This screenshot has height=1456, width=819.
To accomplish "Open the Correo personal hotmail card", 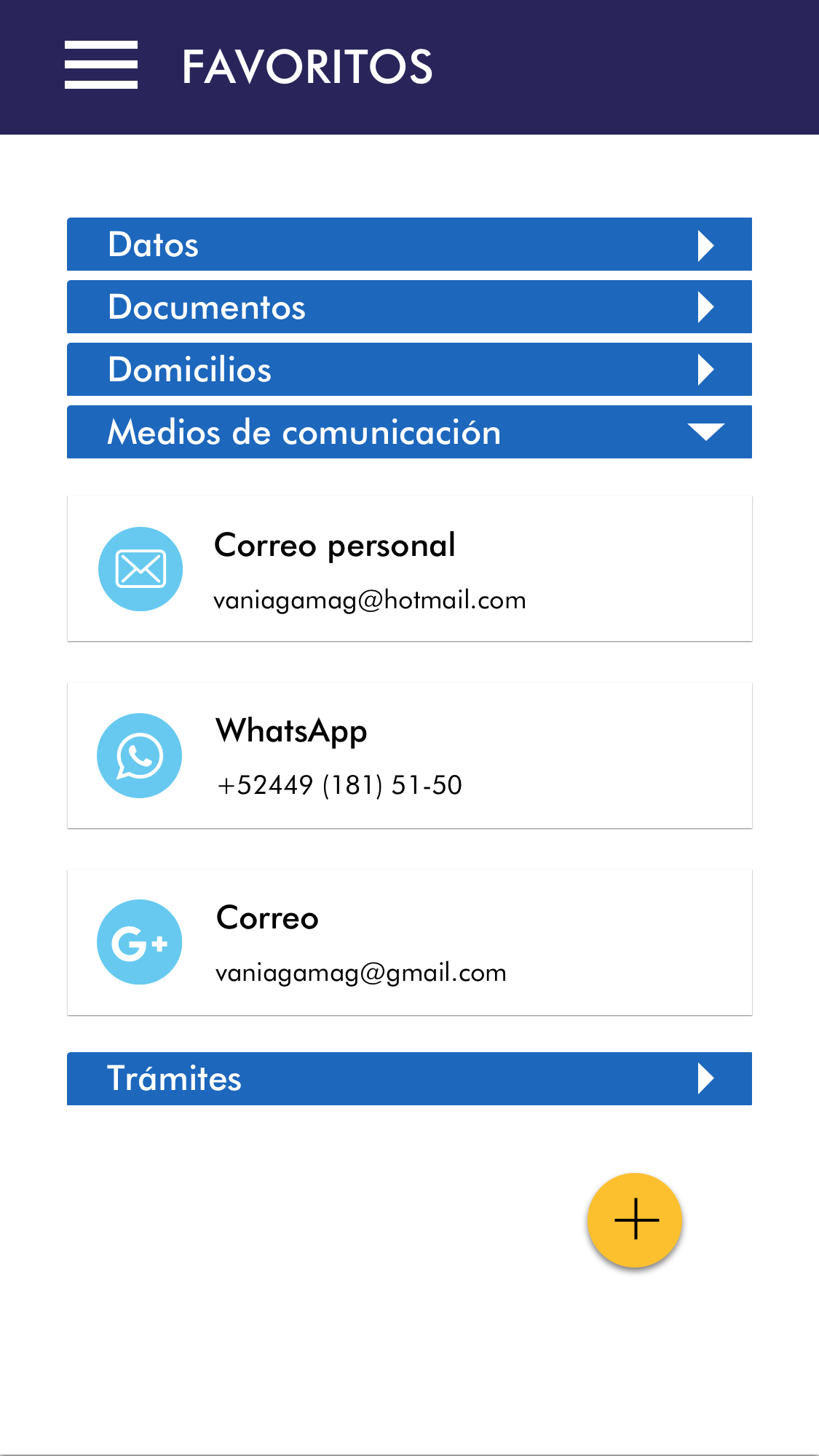I will point(409,569).
